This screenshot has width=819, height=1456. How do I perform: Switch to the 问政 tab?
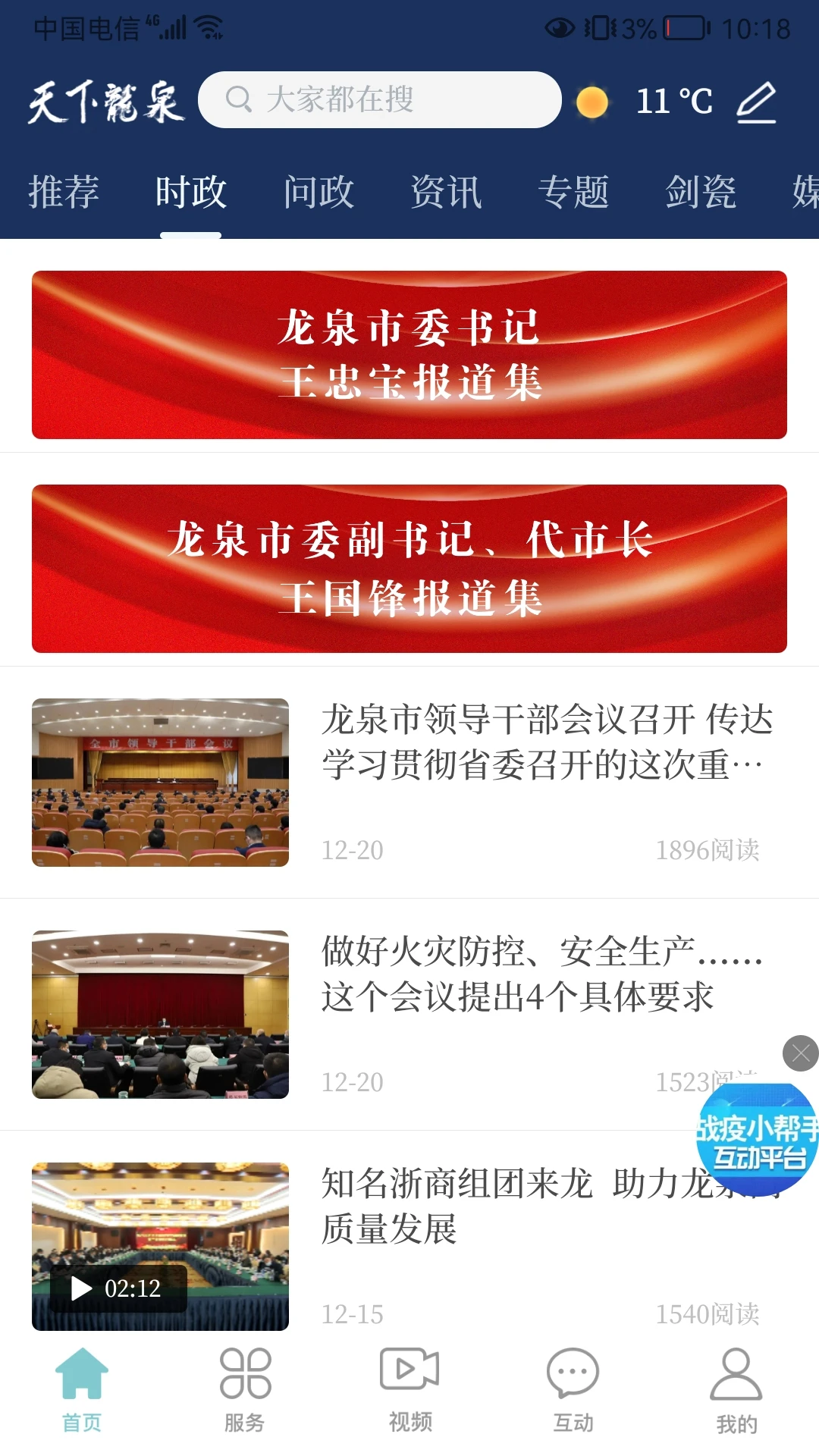[x=319, y=193]
